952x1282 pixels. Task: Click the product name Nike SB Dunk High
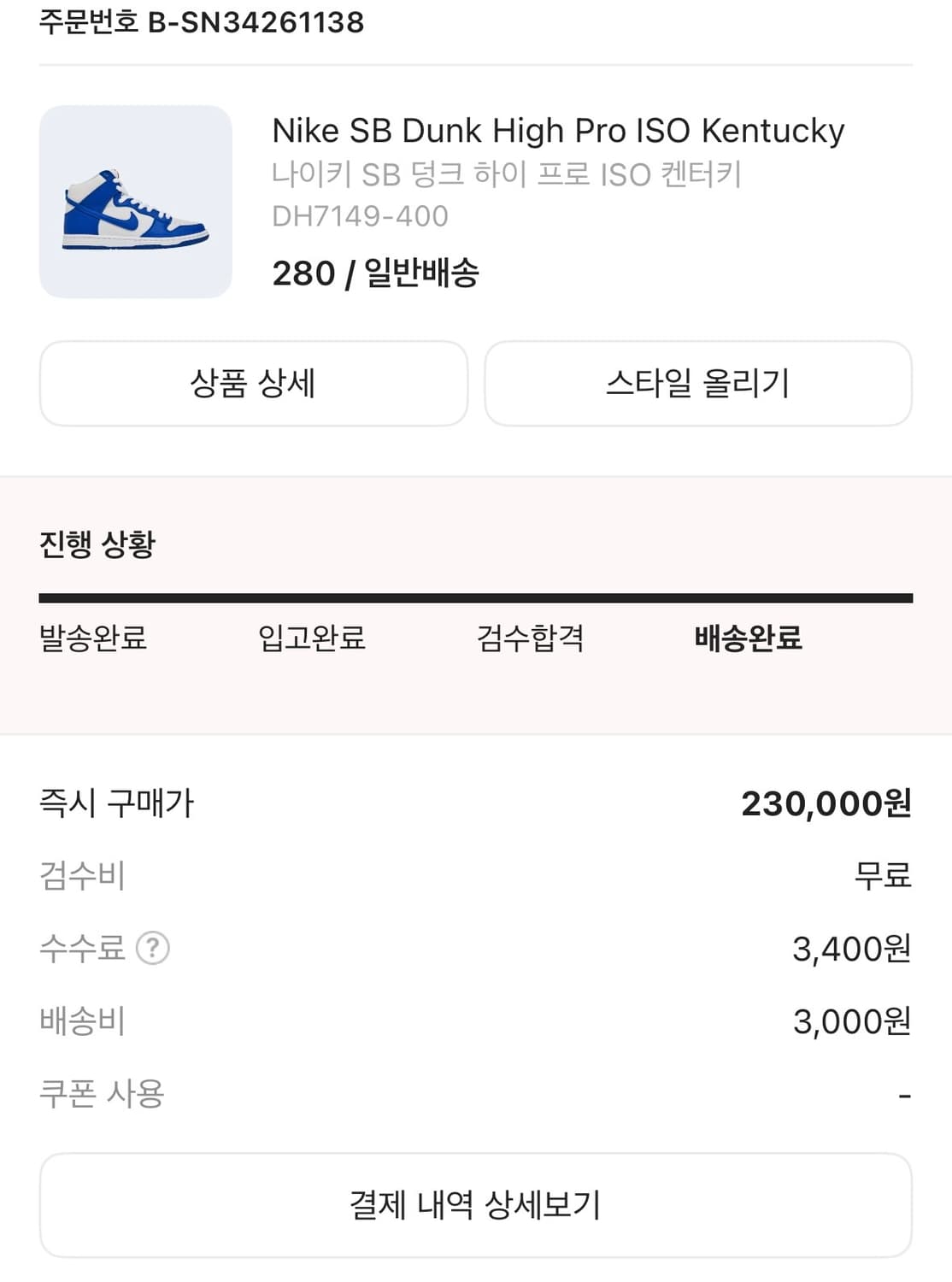557,130
